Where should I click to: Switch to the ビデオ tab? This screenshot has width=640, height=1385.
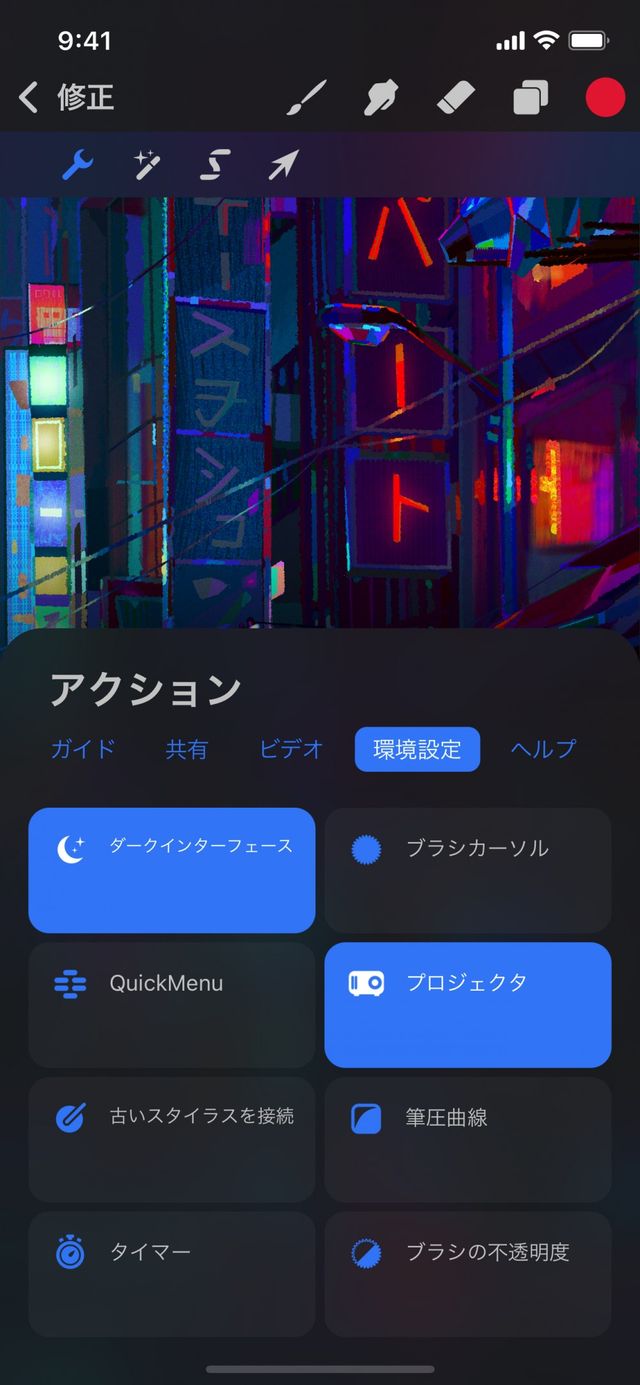[291, 749]
